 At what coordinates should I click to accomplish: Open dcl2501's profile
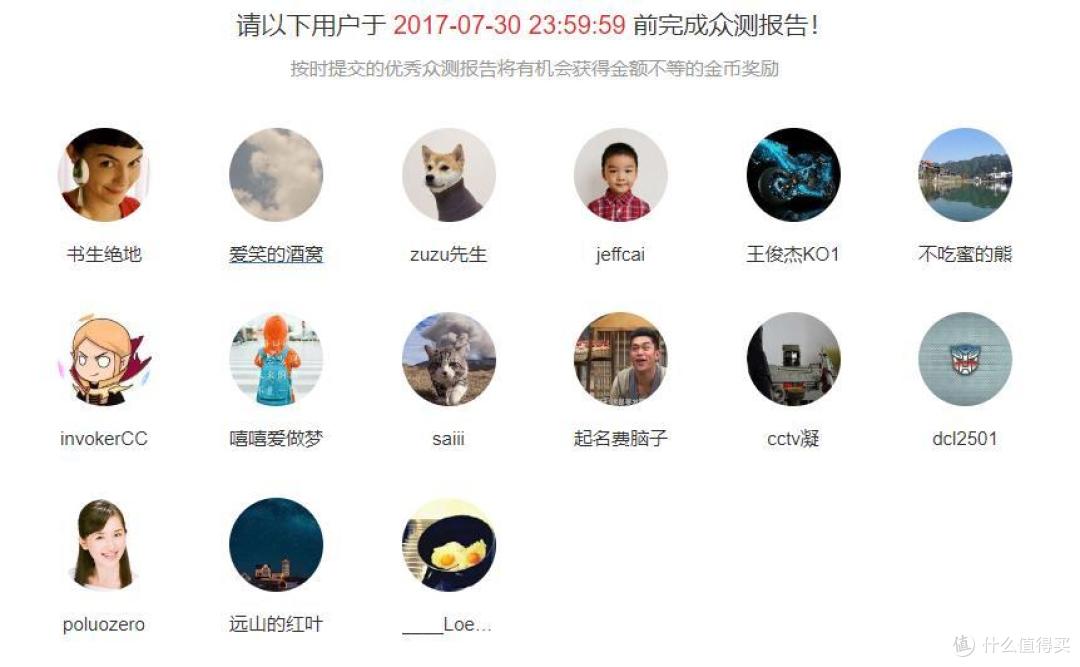click(x=965, y=359)
